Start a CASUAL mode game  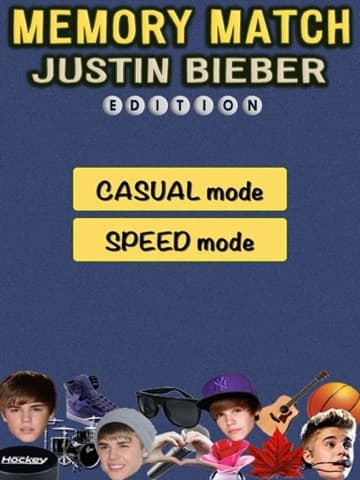click(x=180, y=189)
